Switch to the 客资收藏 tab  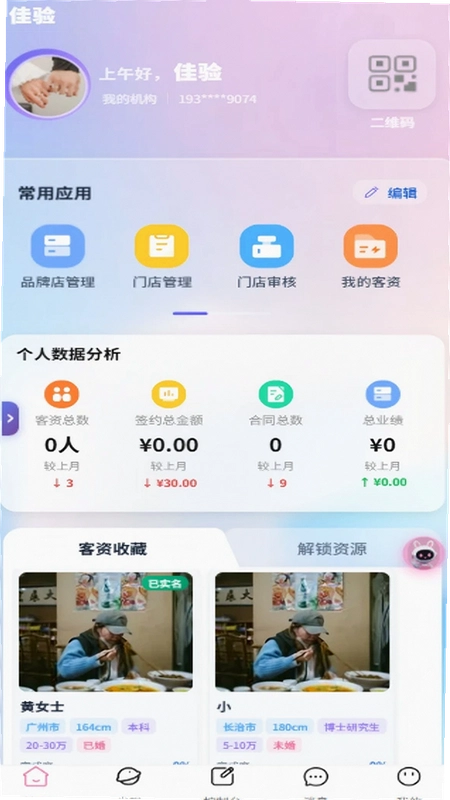click(113, 549)
